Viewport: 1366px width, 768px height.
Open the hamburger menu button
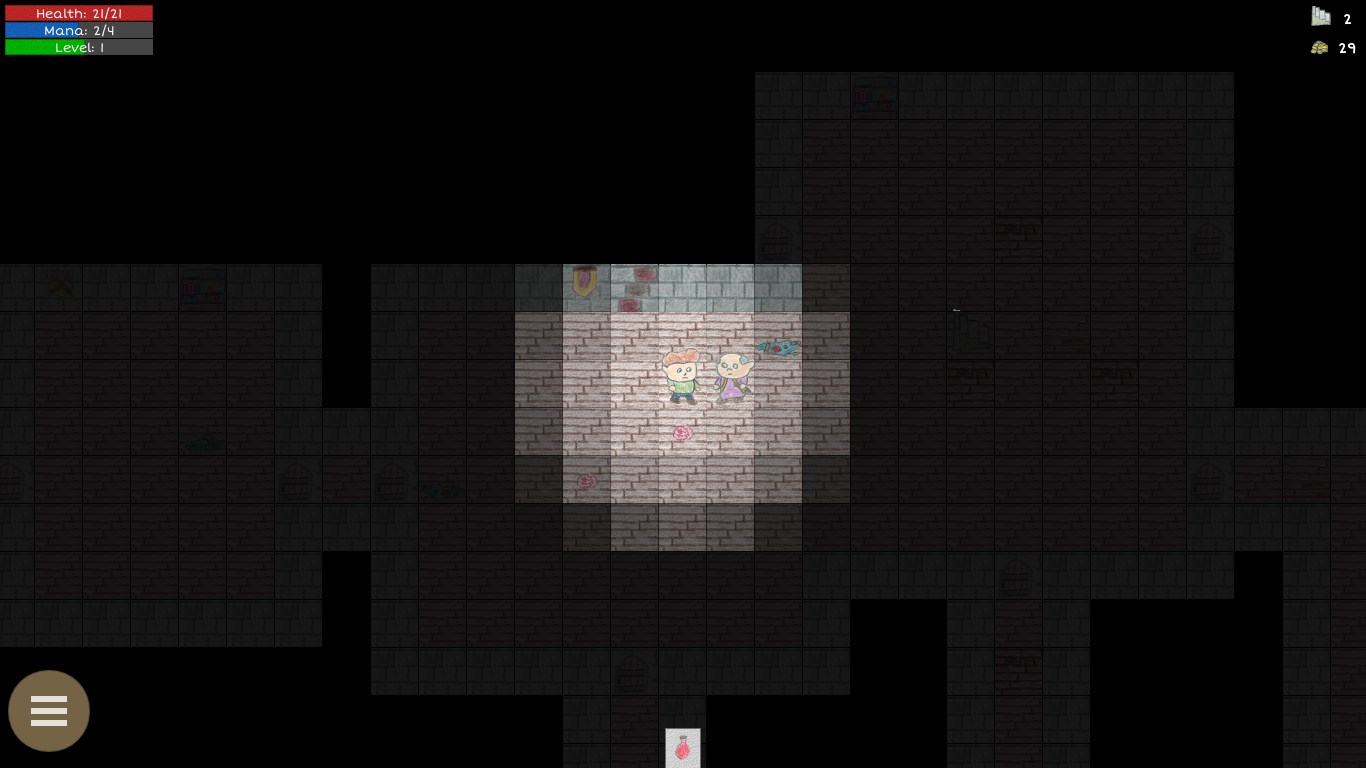coord(49,711)
